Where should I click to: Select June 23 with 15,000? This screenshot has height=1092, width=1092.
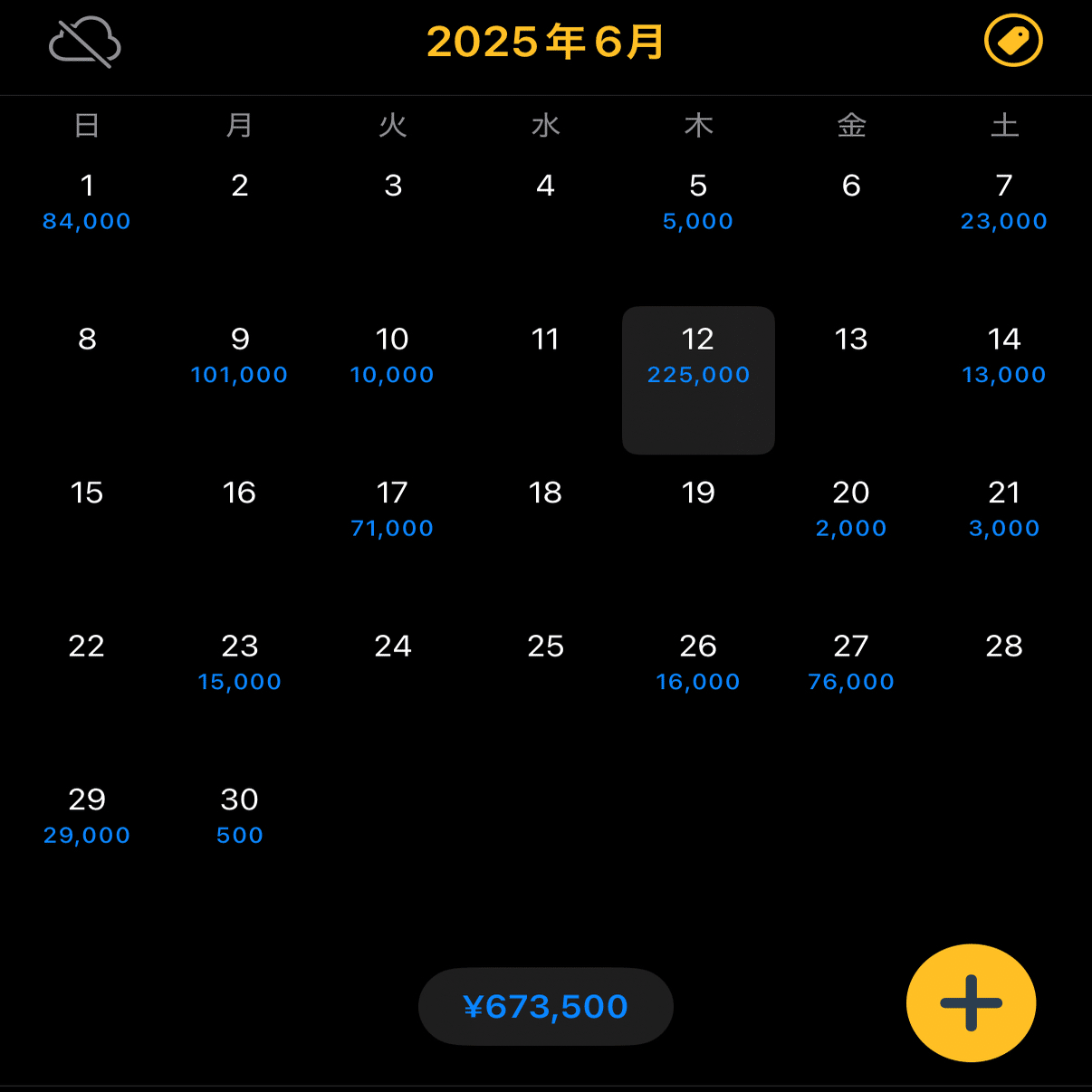240,663
